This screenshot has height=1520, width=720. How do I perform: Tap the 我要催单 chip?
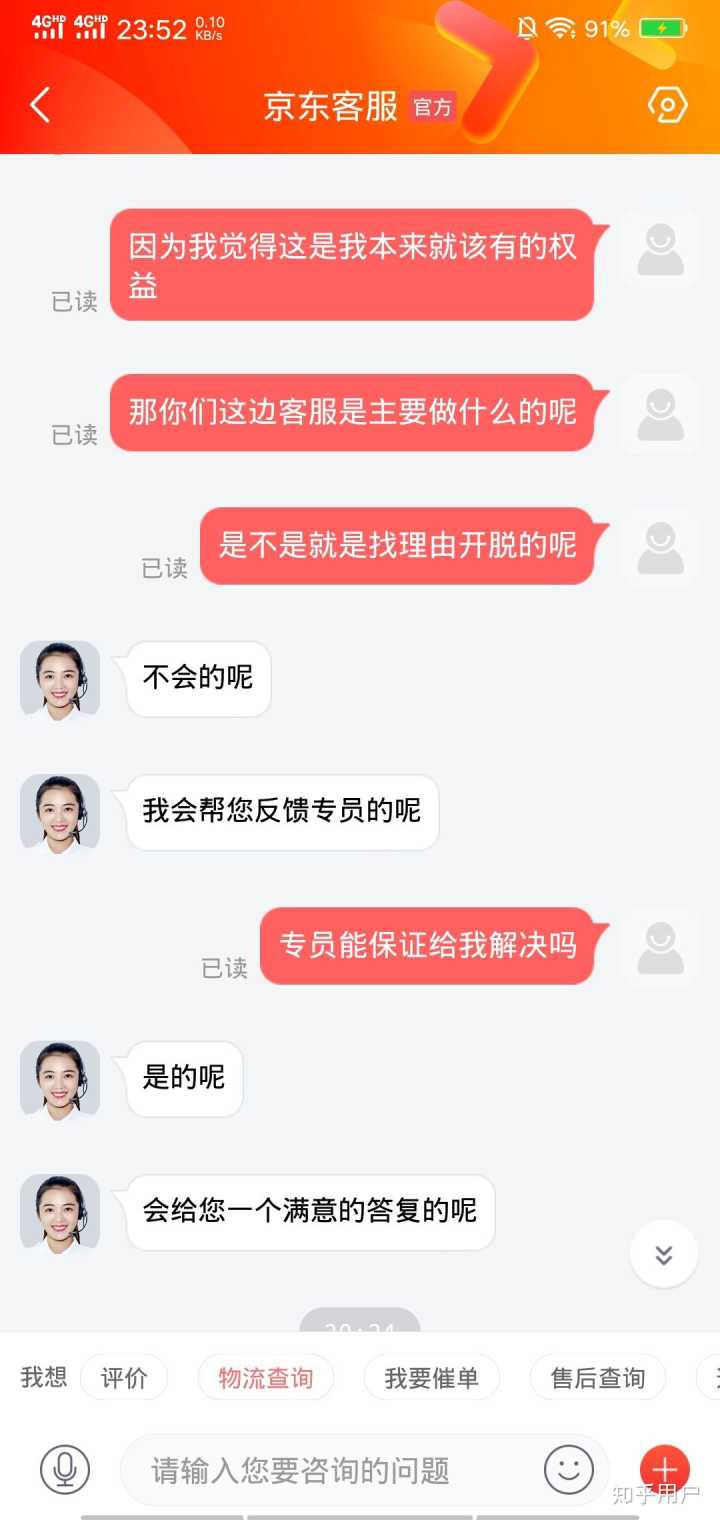[431, 1378]
